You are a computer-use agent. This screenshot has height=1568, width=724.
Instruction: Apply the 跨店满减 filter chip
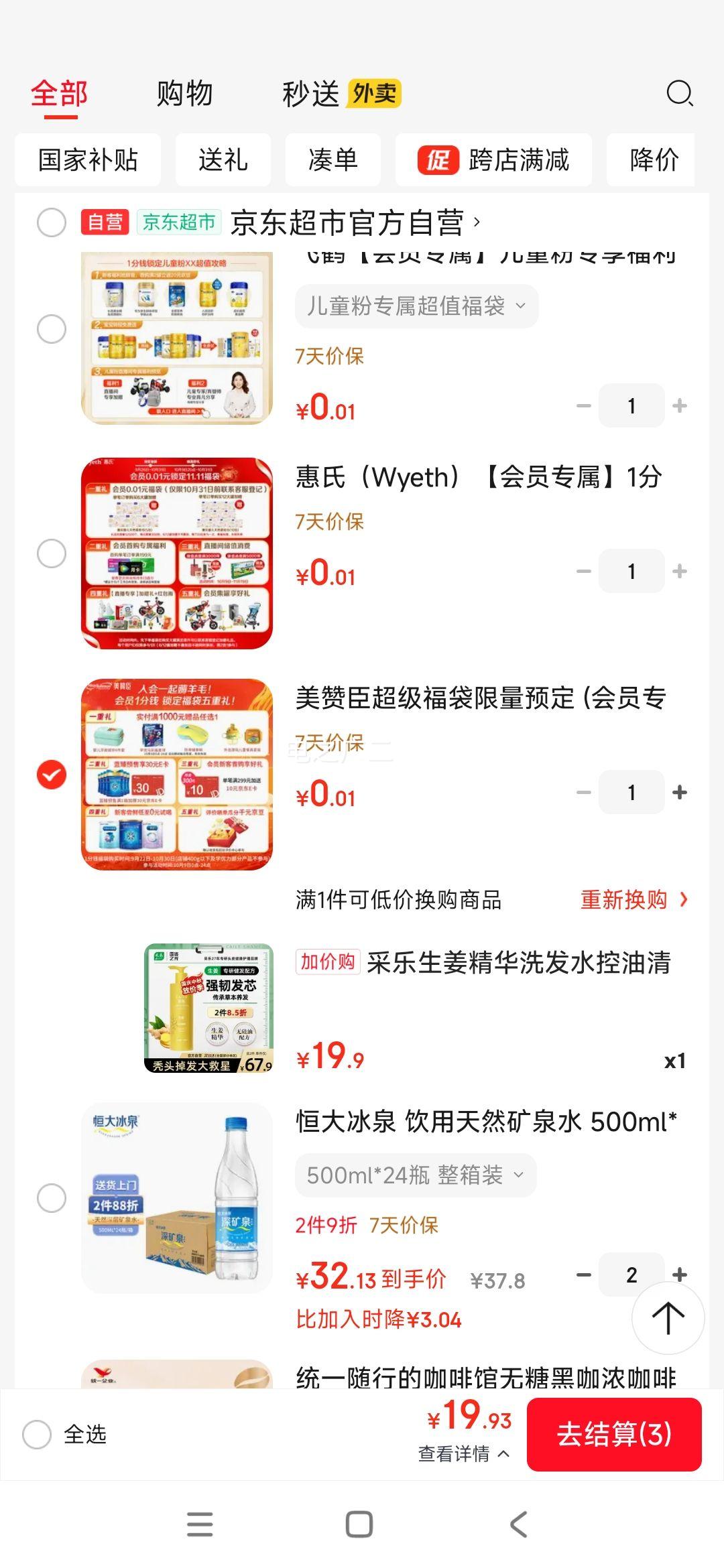[x=493, y=160]
